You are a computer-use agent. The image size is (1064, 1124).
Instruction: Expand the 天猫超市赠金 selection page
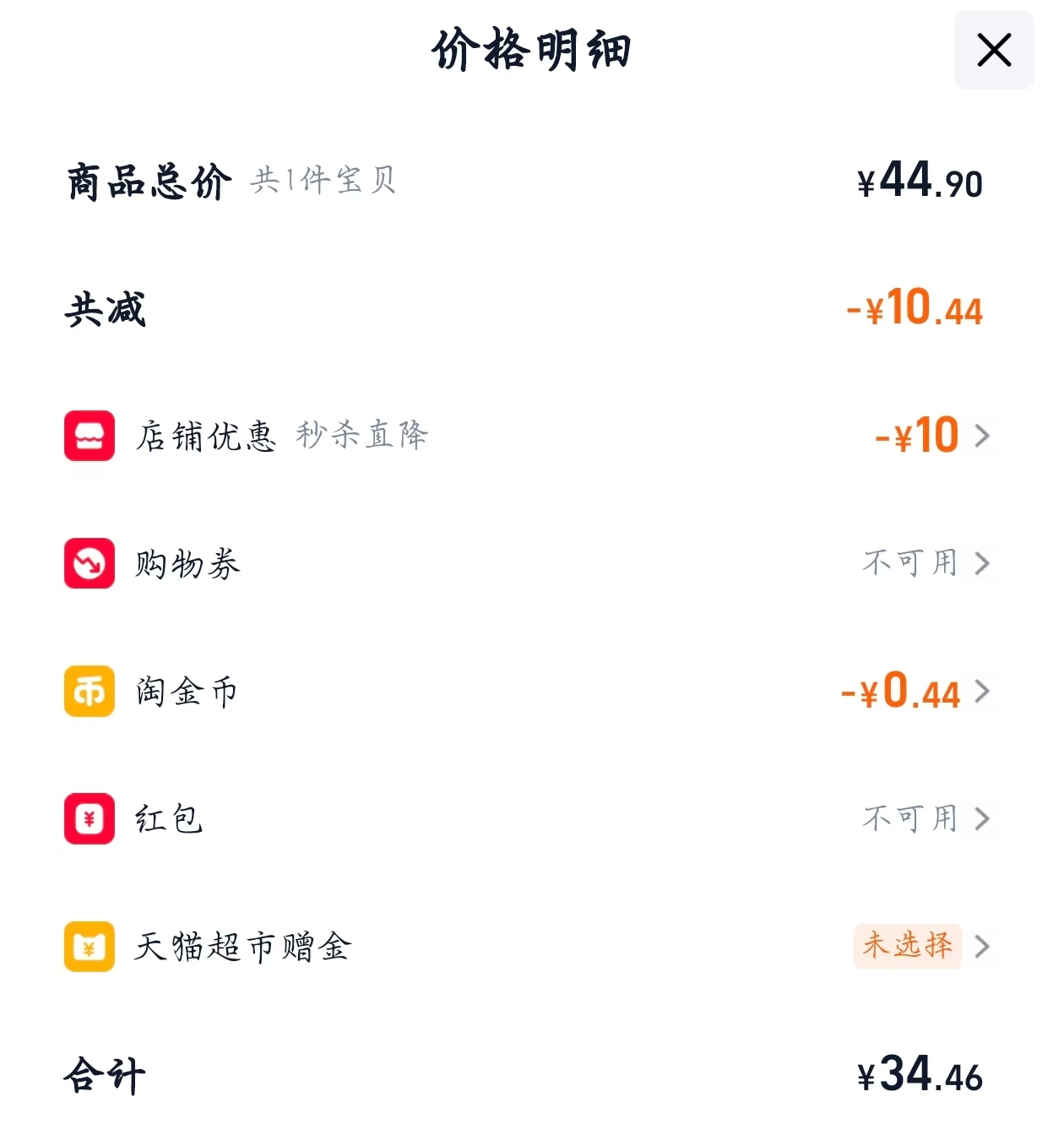pyautogui.click(x=982, y=947)
